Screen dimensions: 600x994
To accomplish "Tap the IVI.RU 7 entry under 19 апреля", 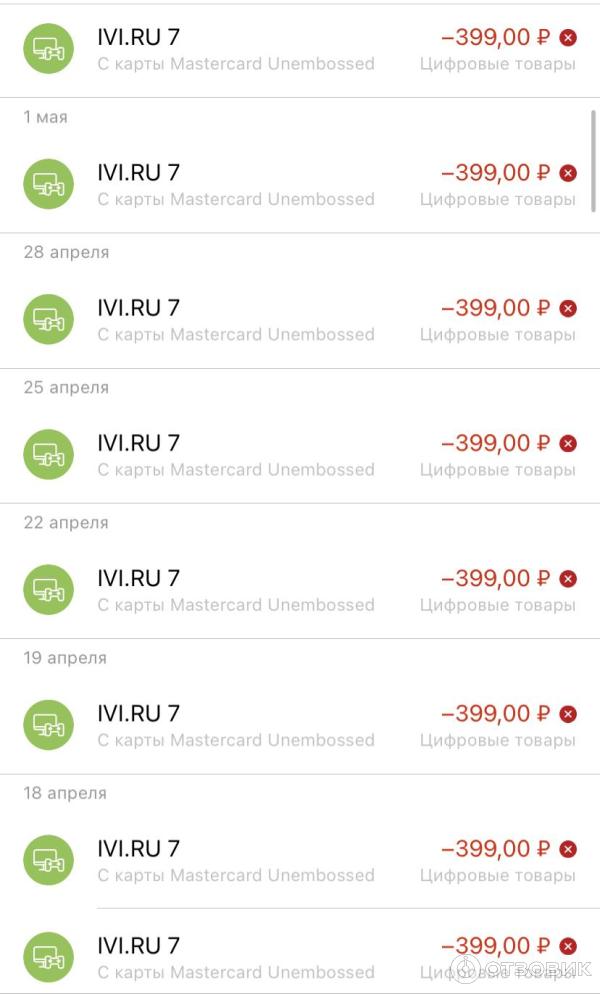I will pyautogui.click(x=299, y=725).
